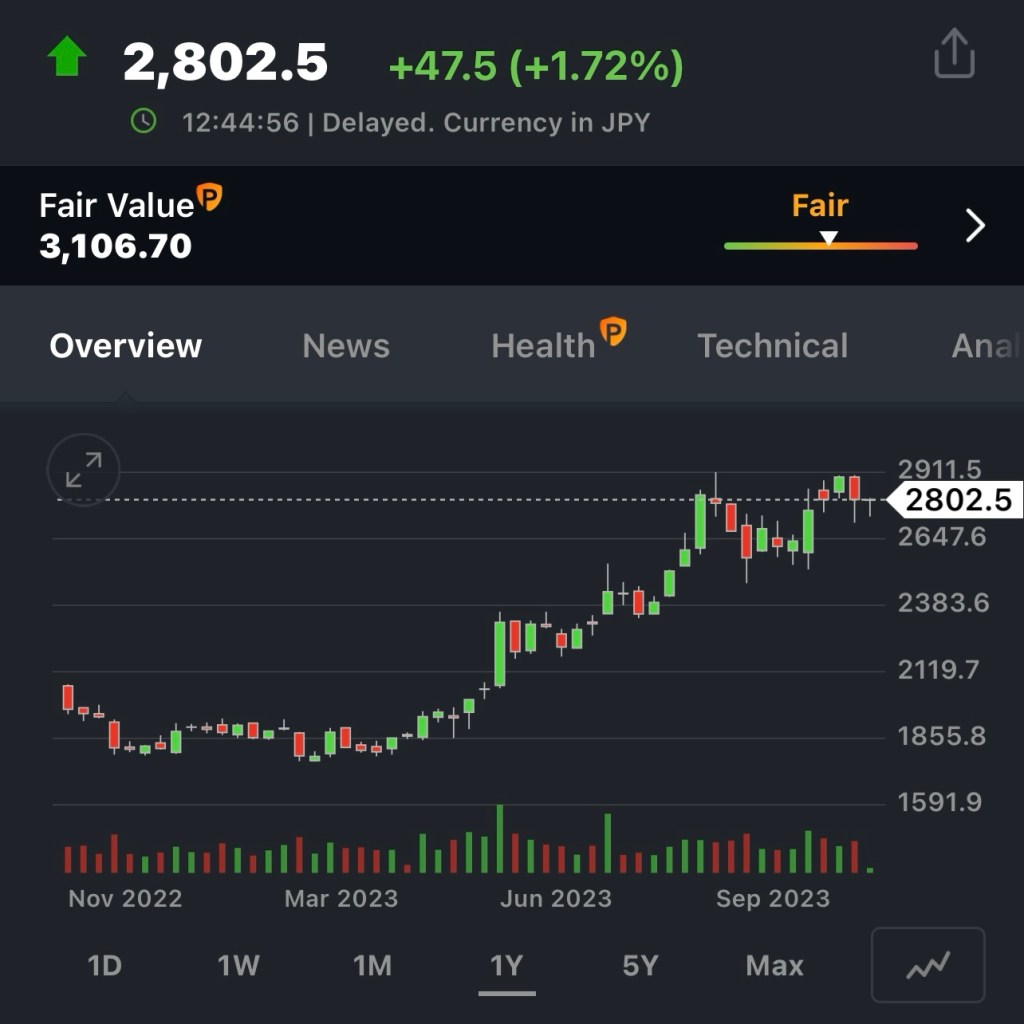This screenshot has width=1024, height=1024.
Task: Share this stock quote
Action: pos(953,53)
